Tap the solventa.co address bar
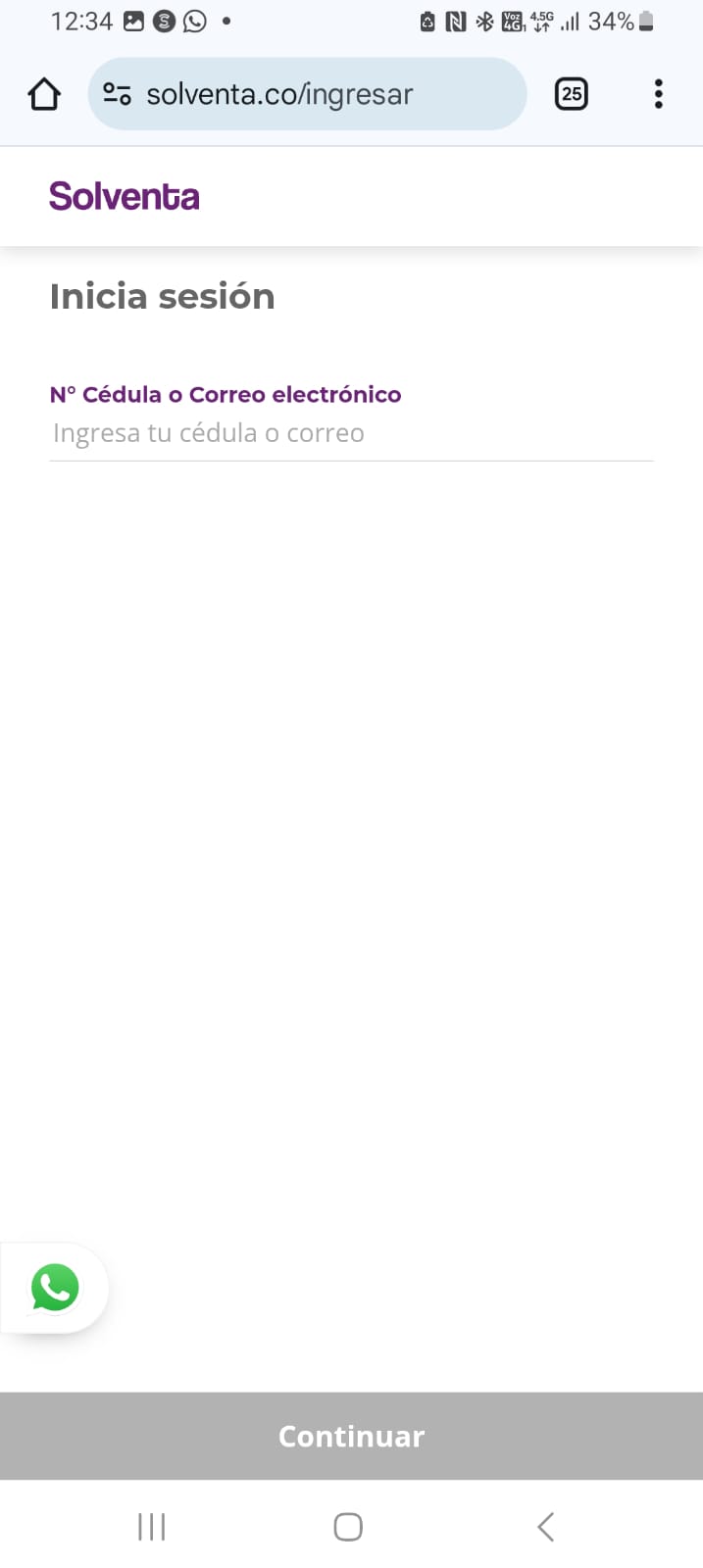 (294, 94)
